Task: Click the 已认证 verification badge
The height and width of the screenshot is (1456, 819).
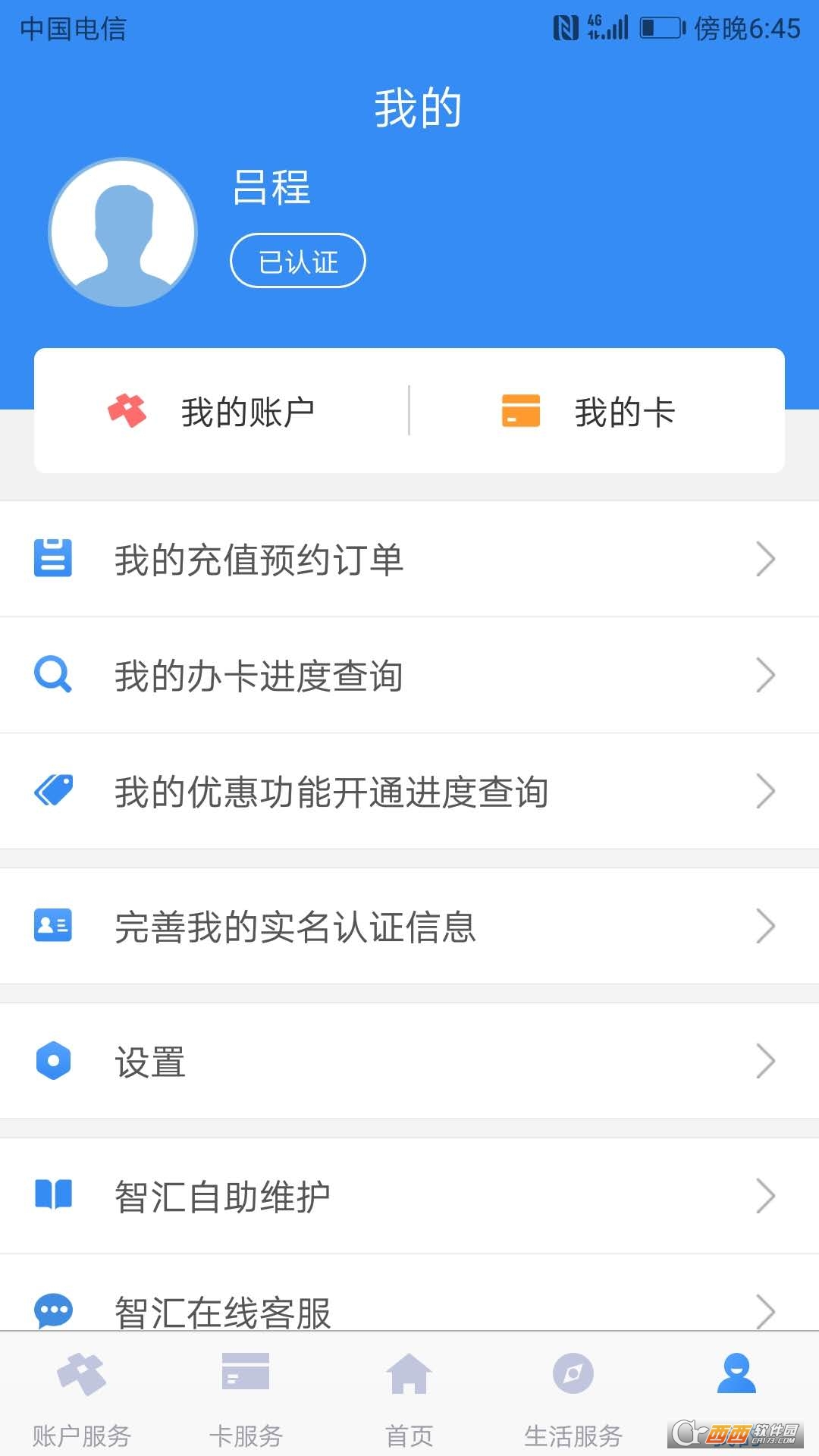Action: click(297, 260)
